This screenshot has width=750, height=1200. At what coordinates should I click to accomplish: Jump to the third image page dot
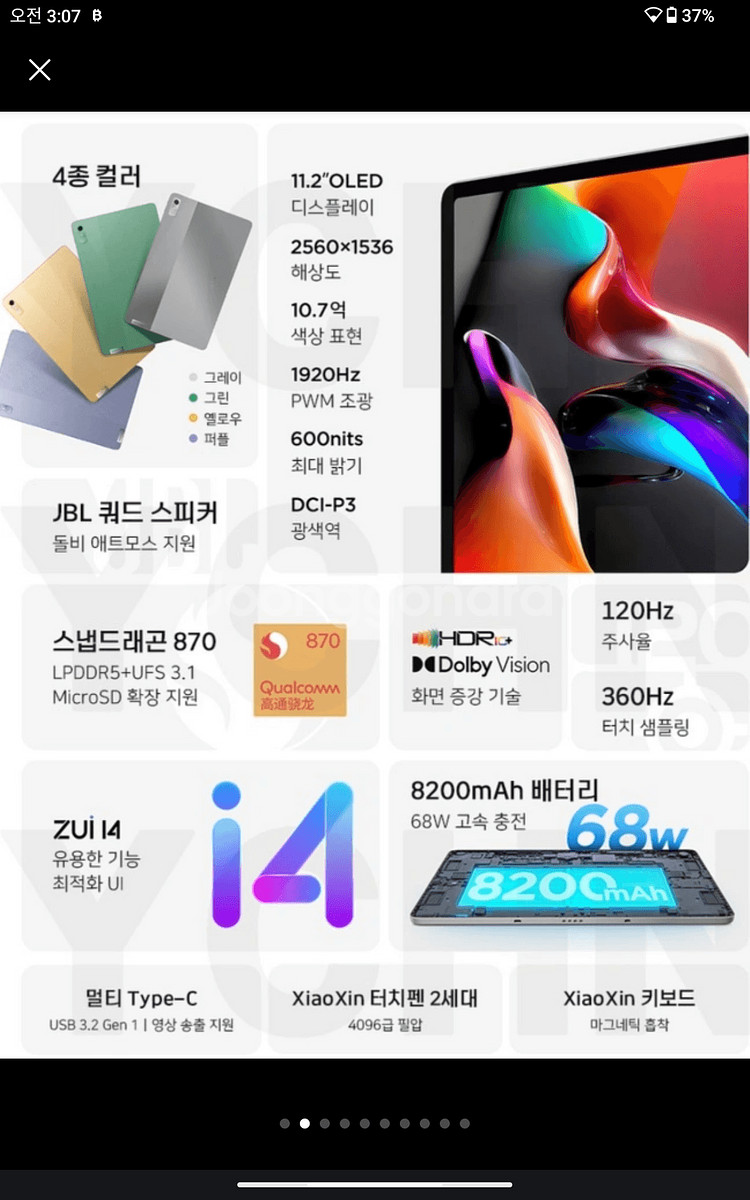tap(325, 1123)
